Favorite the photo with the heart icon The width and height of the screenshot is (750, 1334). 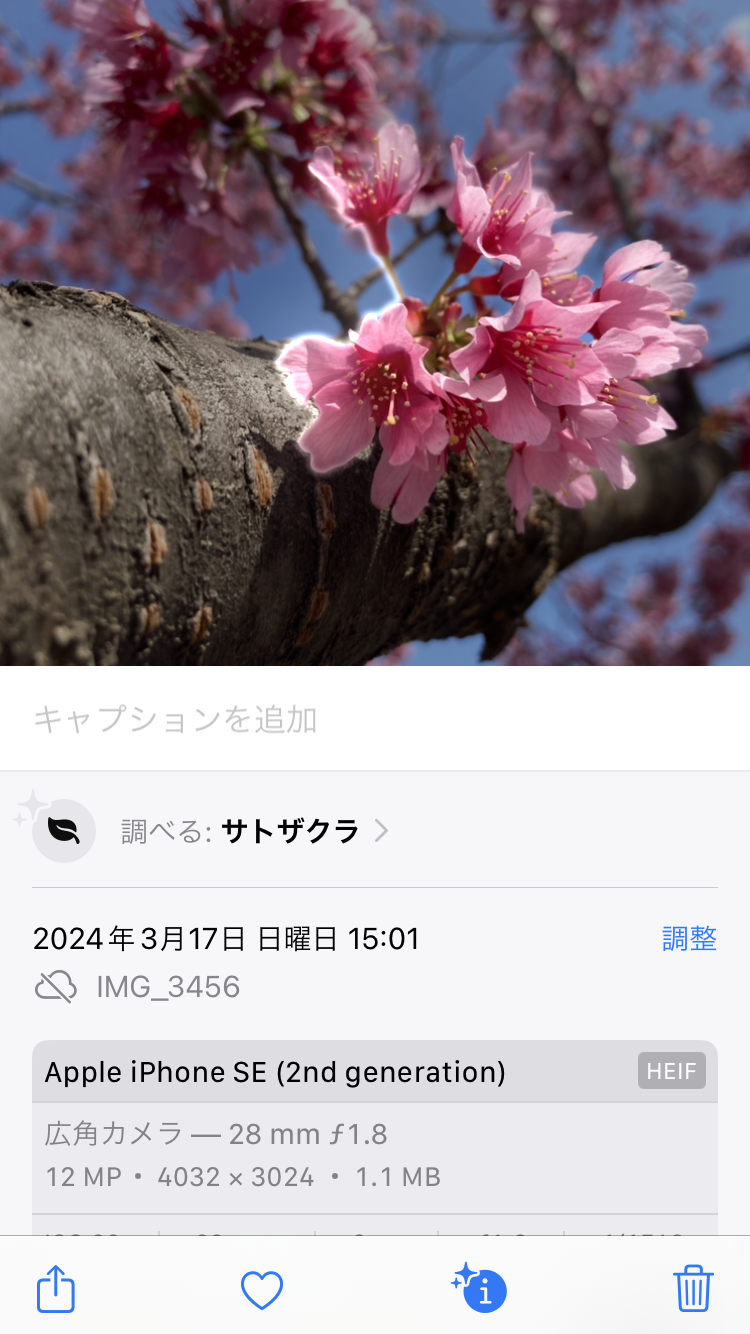click(262, 1291)
